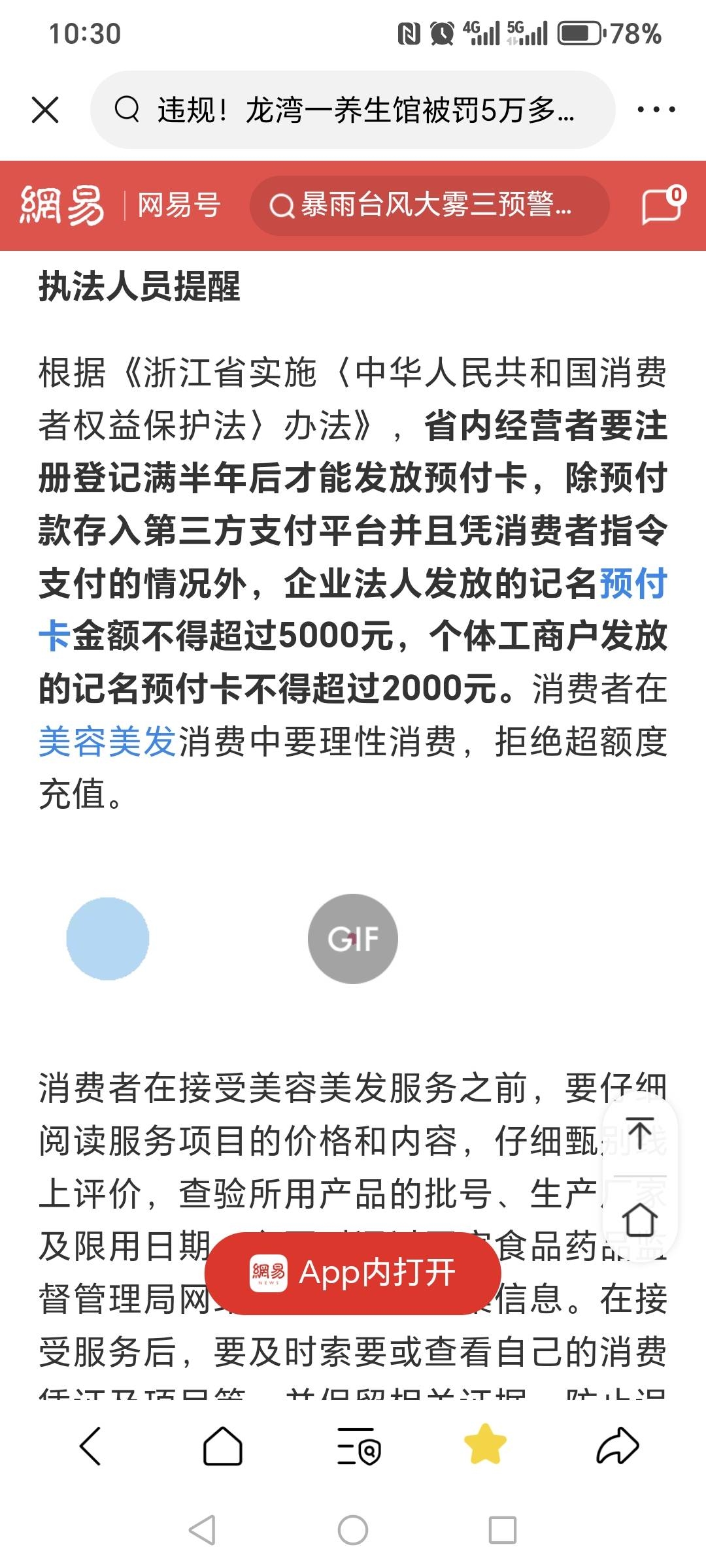The height and width of the screenshot is (1568, 706).
Task: Tap the address bar showing 违规！龙湾一养生馆
Action: pos(353,110)
